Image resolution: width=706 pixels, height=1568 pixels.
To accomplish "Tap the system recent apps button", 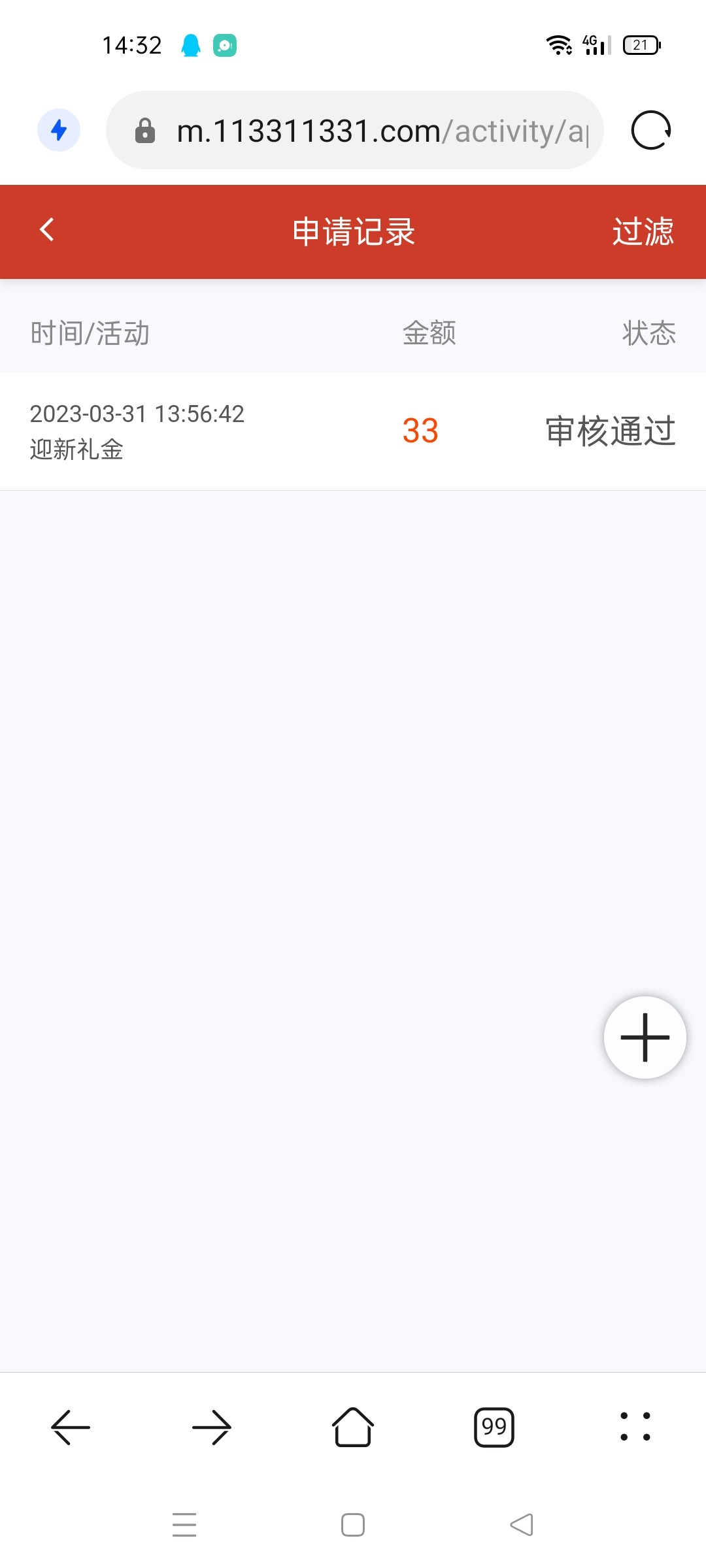I will pyautogui.click(x=184, y=1525).
